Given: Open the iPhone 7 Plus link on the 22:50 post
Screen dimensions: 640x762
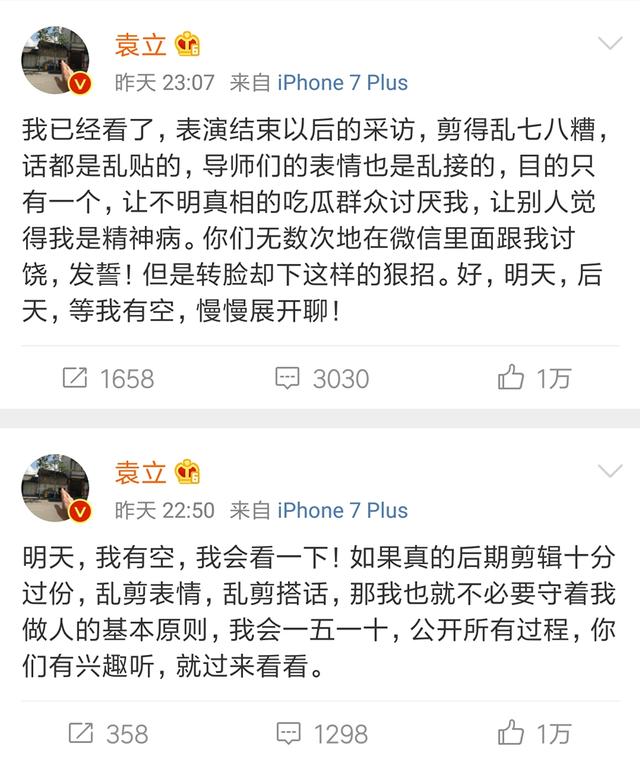Looking at the screenshot, I should pyautogui.click(x=342, y=510).
